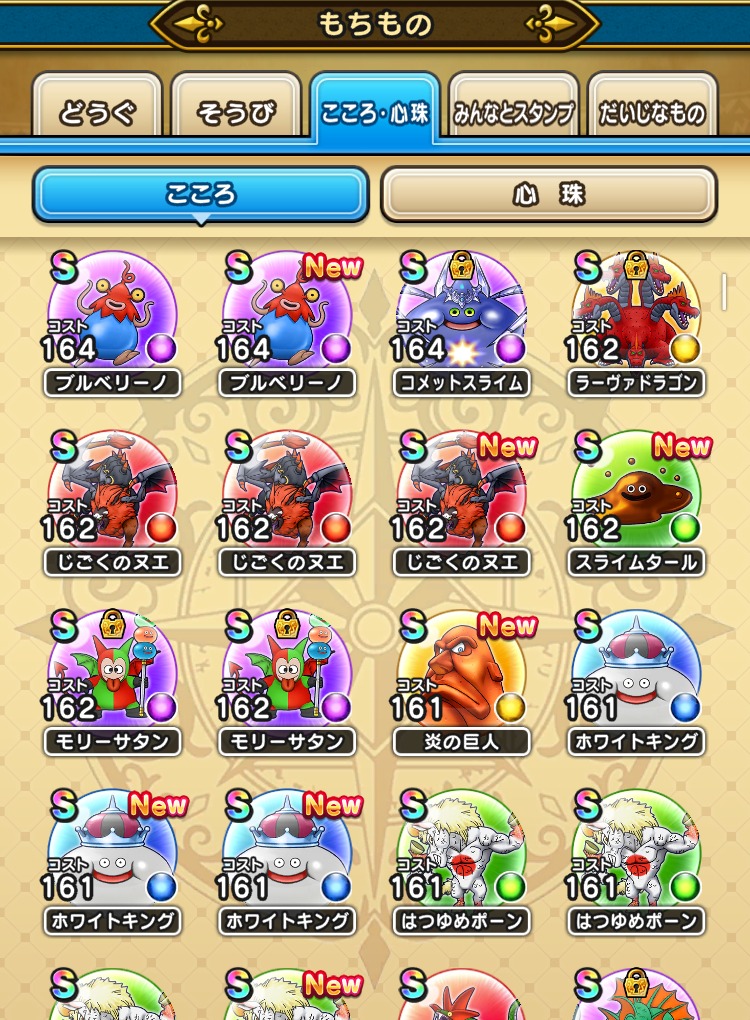Choose the ホワイトキング heart without New badge

[636, 681]
